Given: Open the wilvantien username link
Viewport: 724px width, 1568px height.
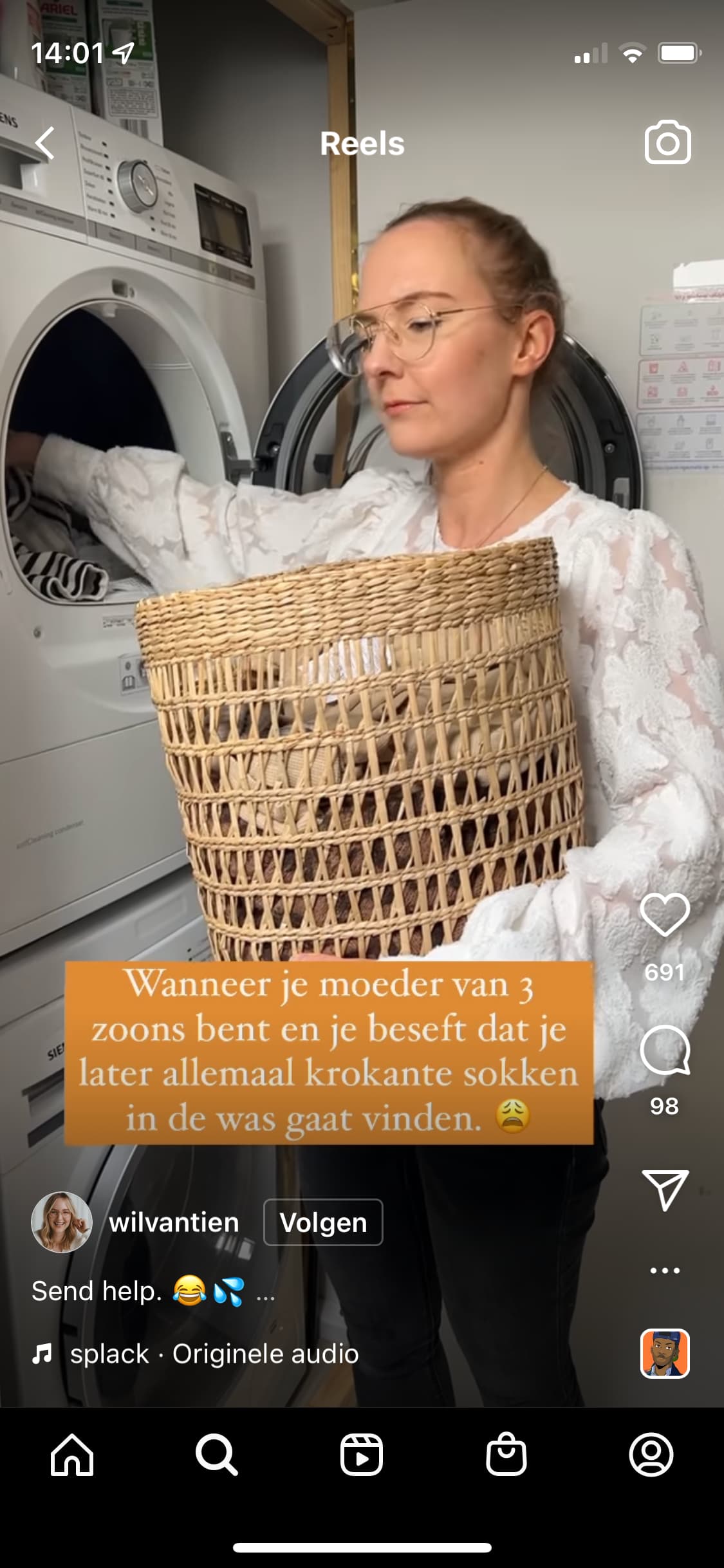Looking at the screenshot, I should [x=174, y=1222].
